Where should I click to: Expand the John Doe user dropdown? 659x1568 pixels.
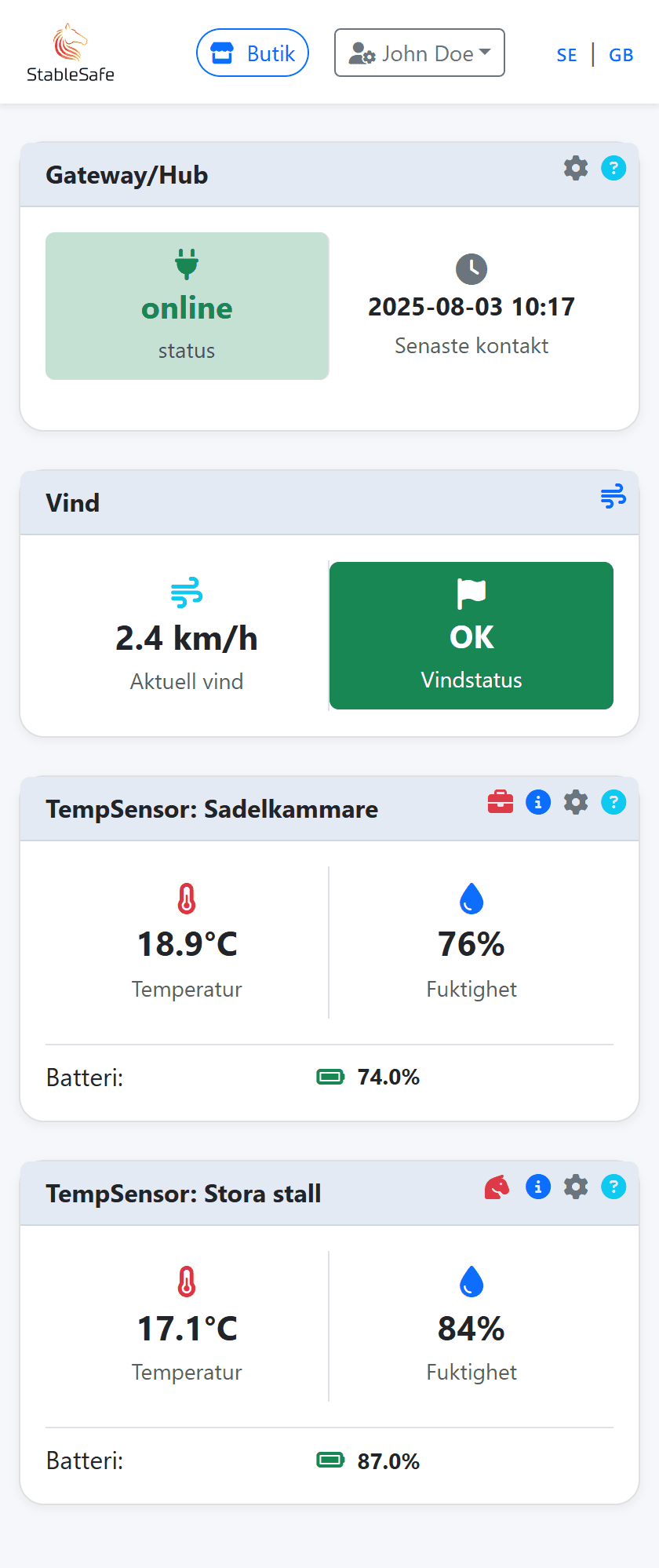(x=419, y=53)
